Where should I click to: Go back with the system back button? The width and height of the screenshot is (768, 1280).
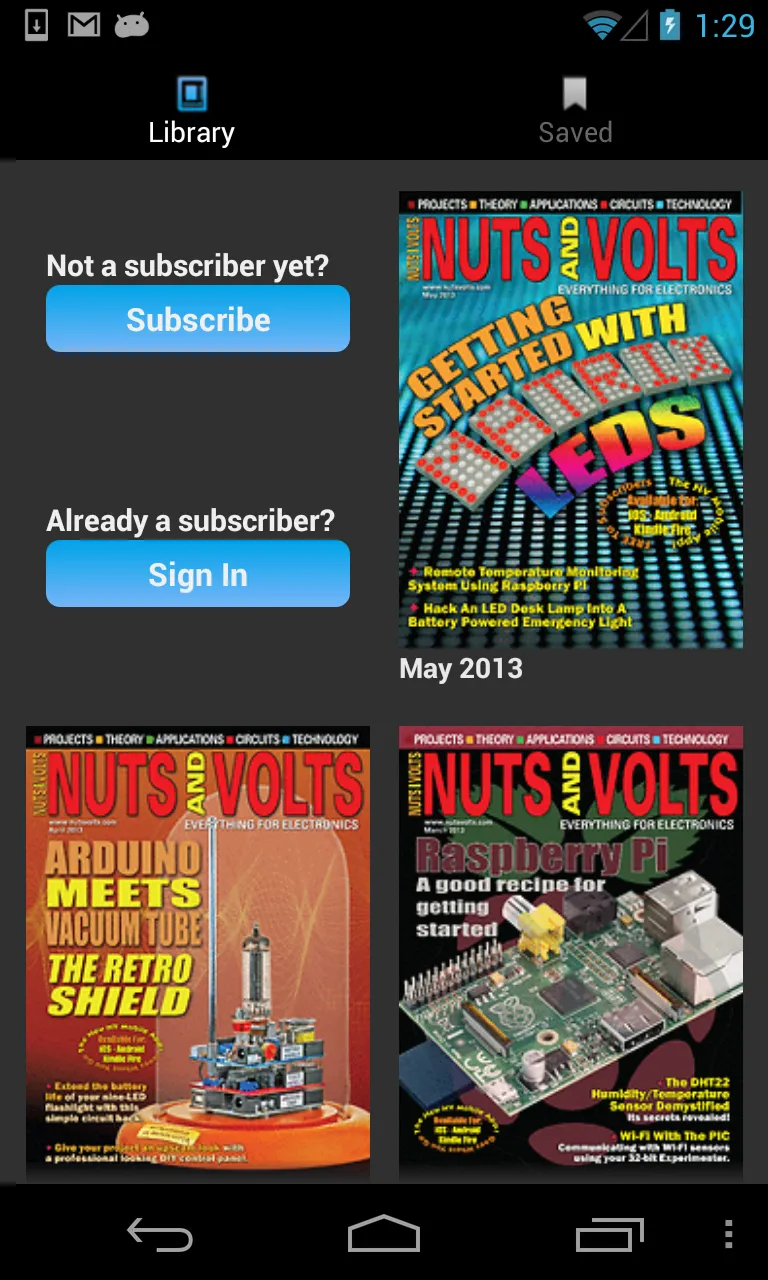pyautogui.click(x=160, y=1235)
